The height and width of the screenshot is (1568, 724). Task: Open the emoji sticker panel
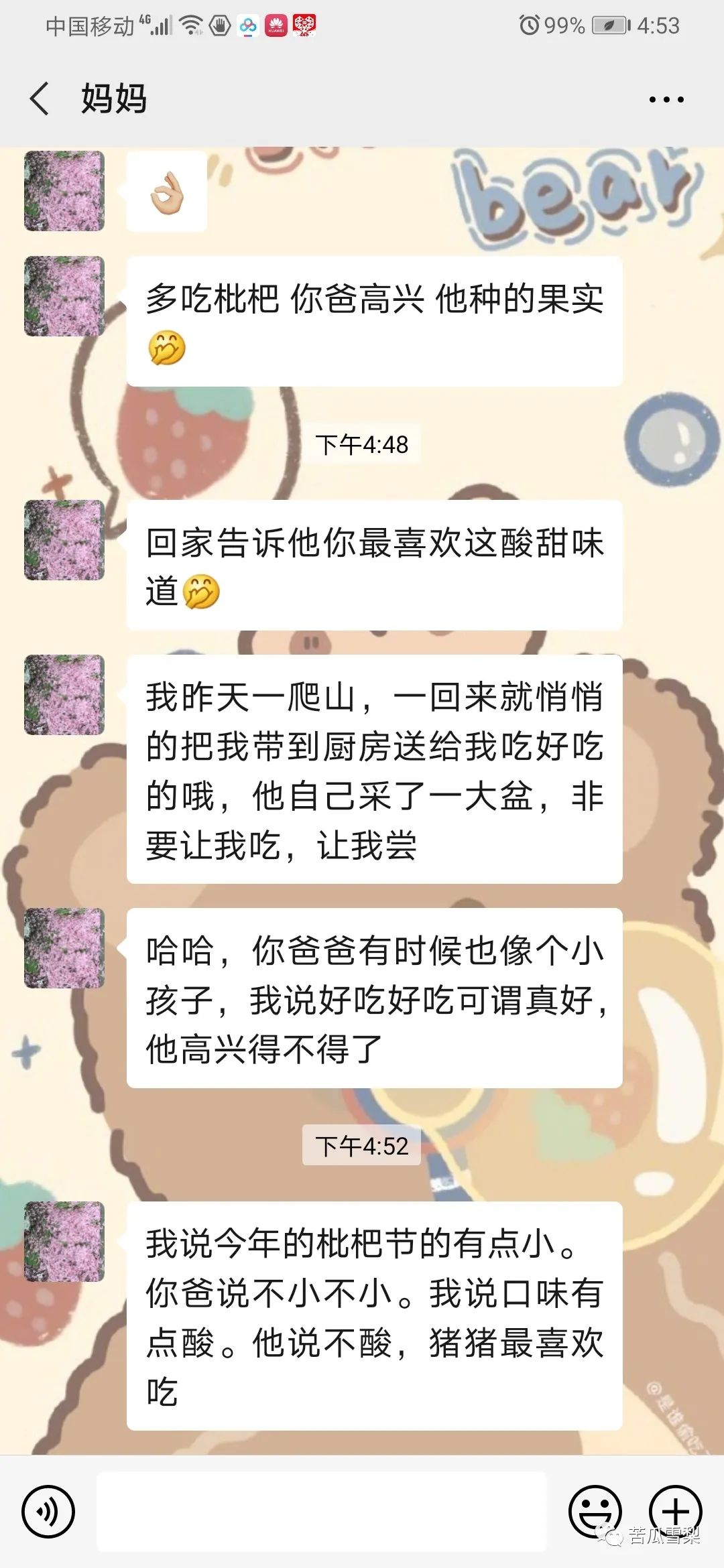pos(595,1512)
